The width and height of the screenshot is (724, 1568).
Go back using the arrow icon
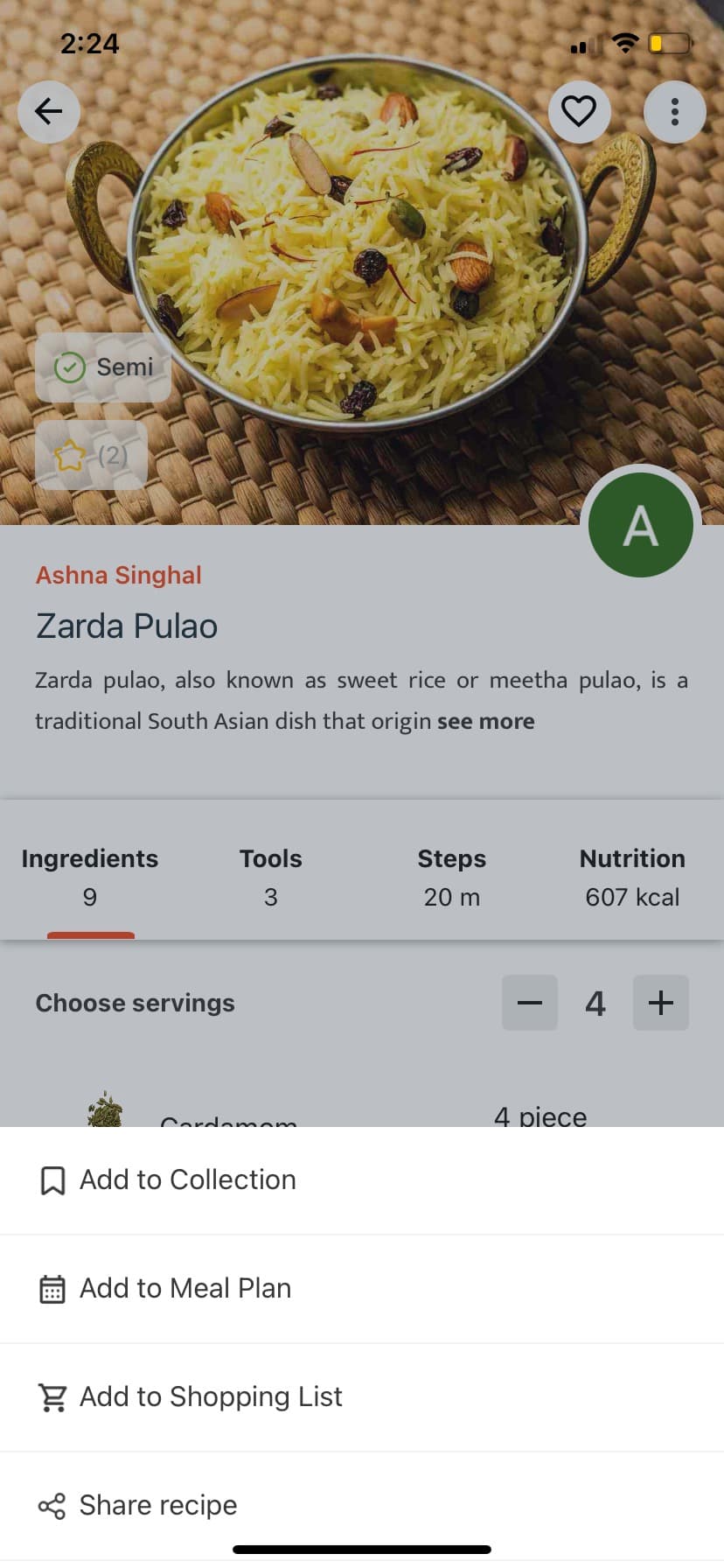[x=49, y=111]
